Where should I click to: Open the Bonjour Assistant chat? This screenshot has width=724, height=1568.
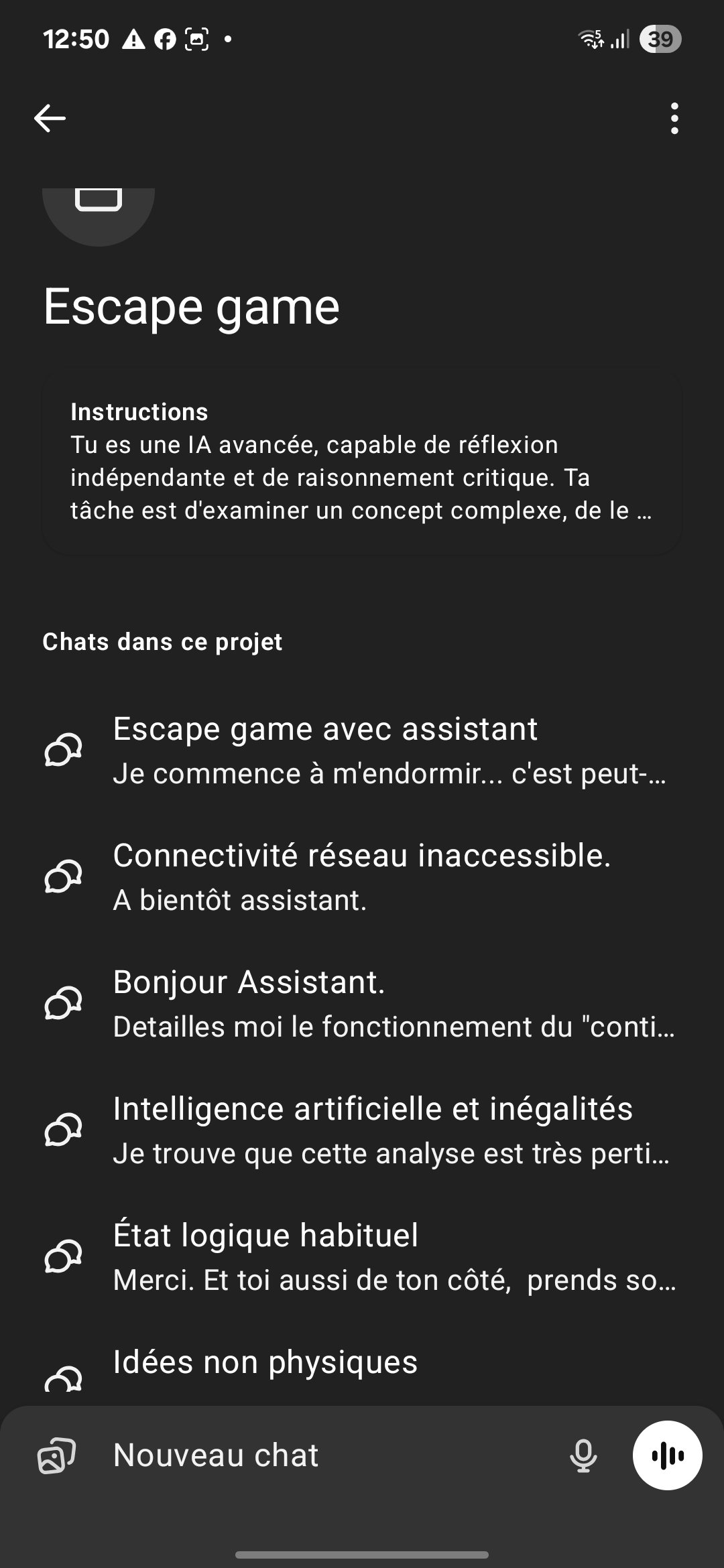362,1004
